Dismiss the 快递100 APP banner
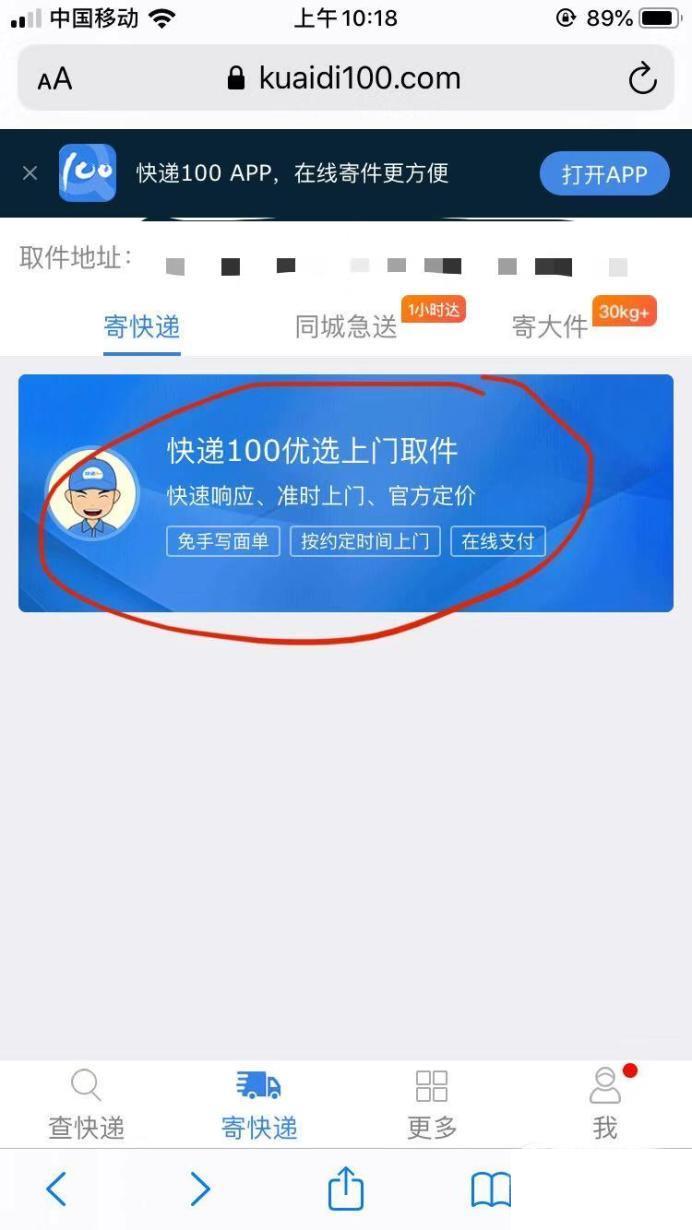692x1230 pixels. [x=30, y=173]
